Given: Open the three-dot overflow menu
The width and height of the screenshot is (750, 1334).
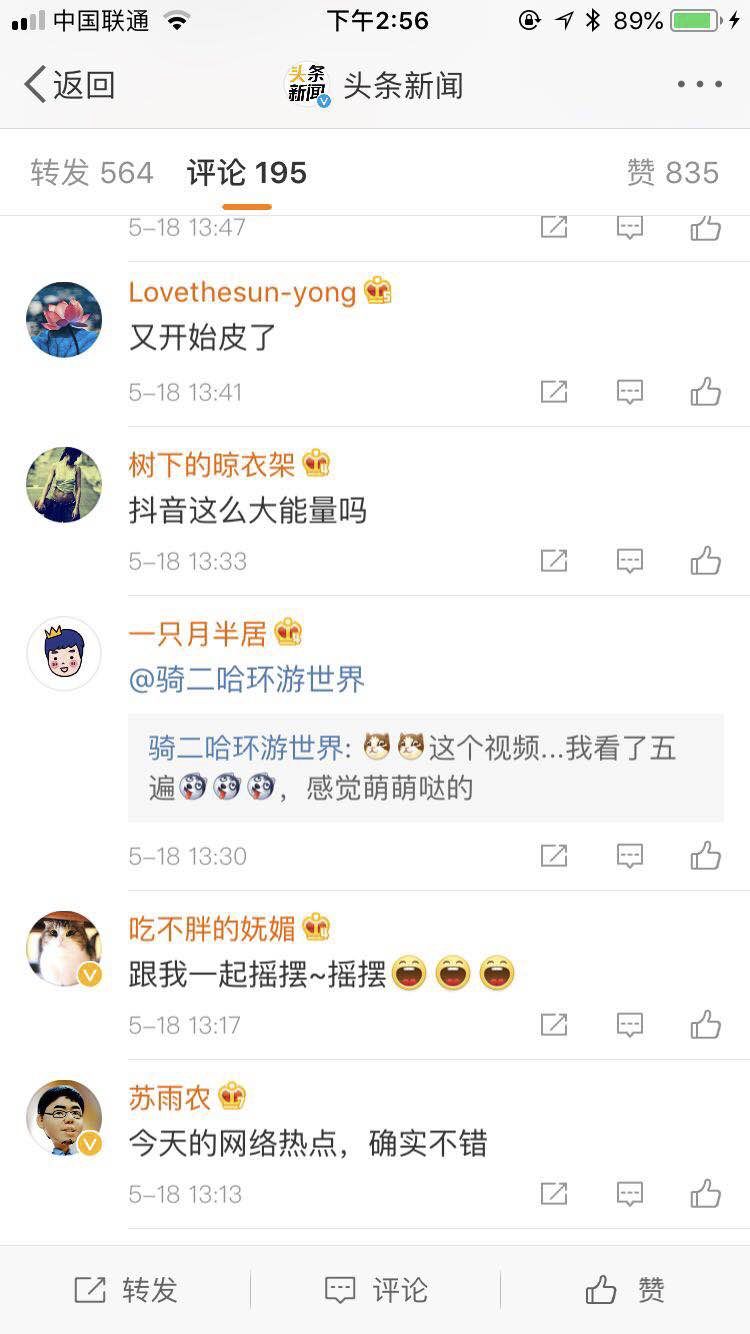Looking at the screenshot, I should coord(700,85).
